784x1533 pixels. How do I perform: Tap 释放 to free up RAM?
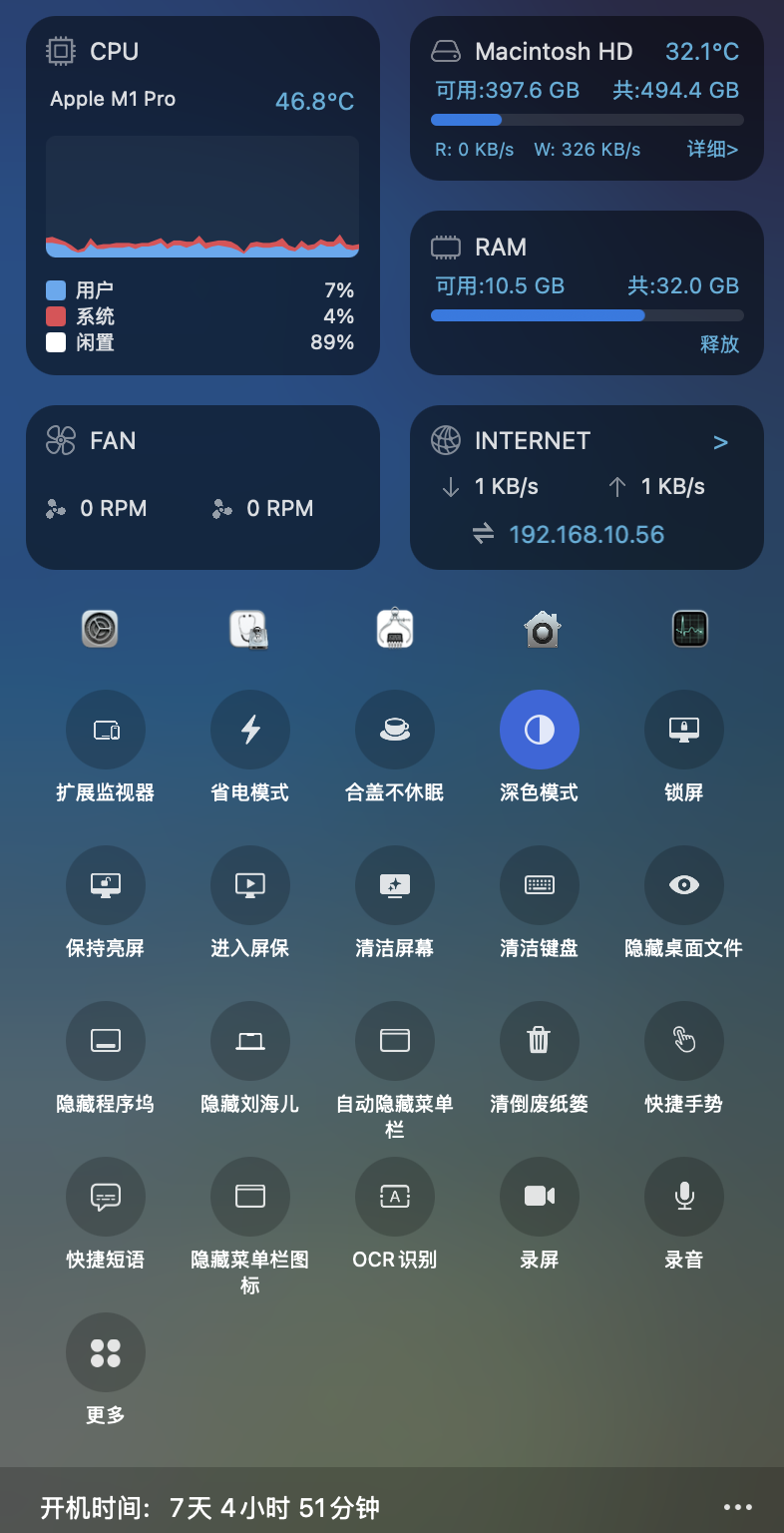click(719, 344)
